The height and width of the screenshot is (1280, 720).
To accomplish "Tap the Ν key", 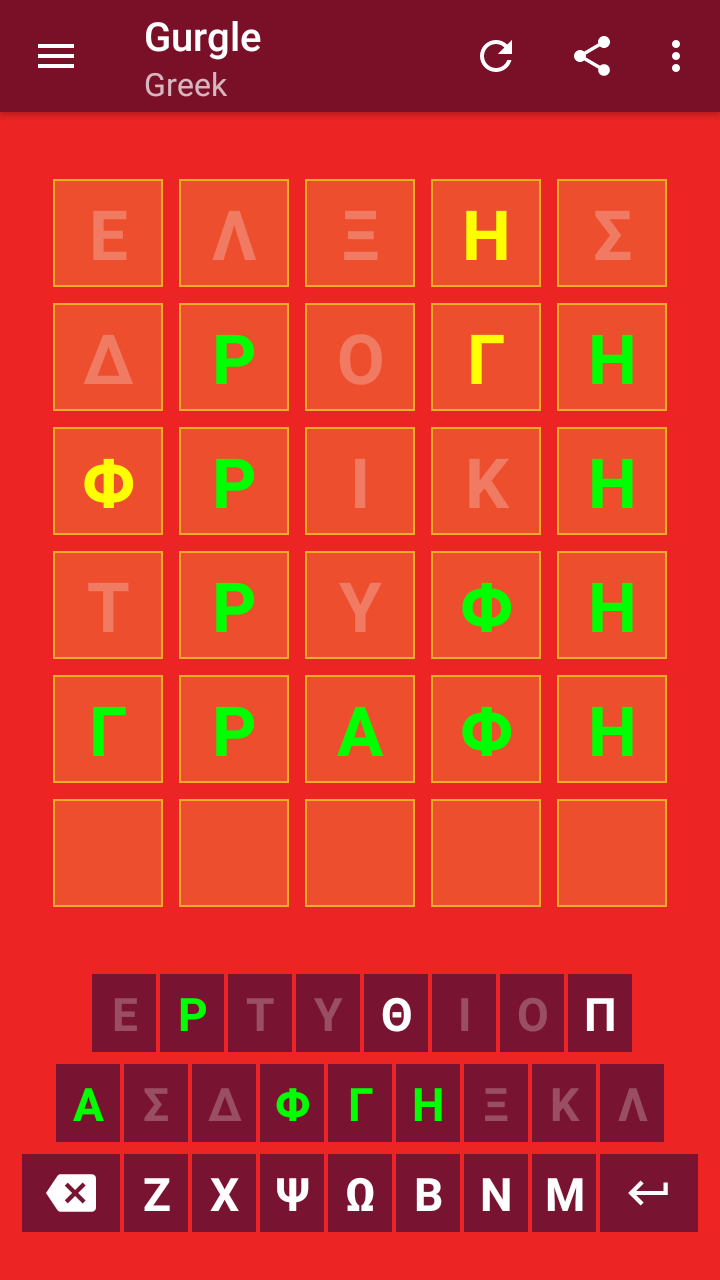I will tap(496, 1193).
